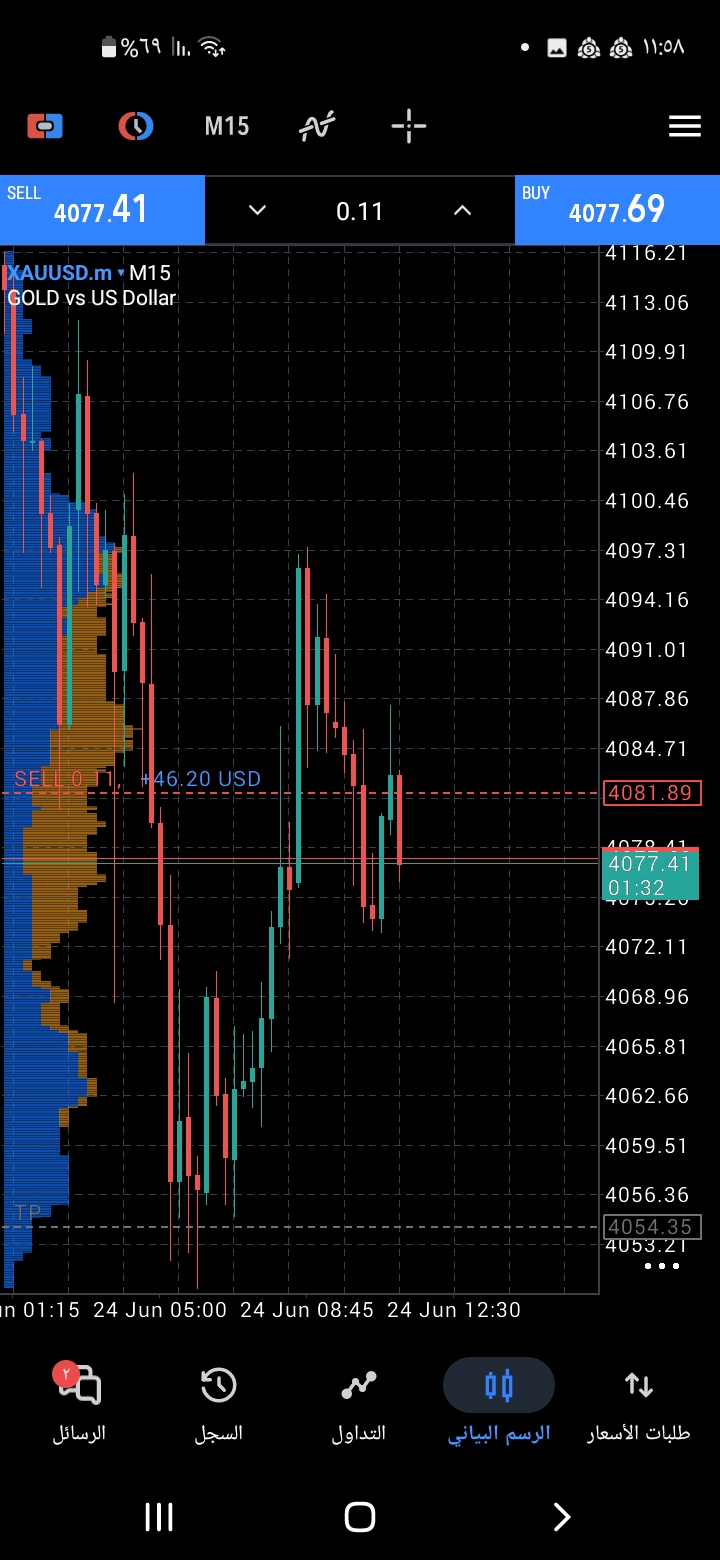Viewport: 720px width, 1560px height.
Task: Go to the التداول tab
Action: tap(358, 1405)
